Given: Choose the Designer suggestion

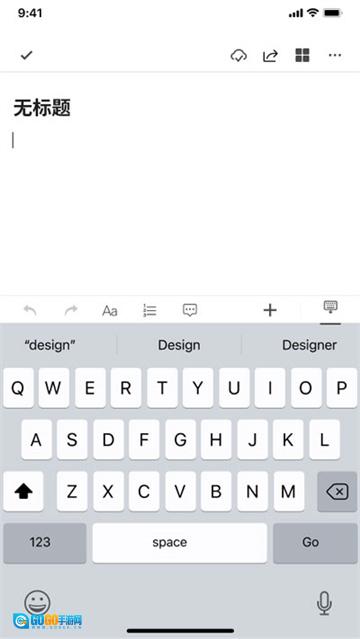Looking at the screenshot, I should (x=309, y=345).
